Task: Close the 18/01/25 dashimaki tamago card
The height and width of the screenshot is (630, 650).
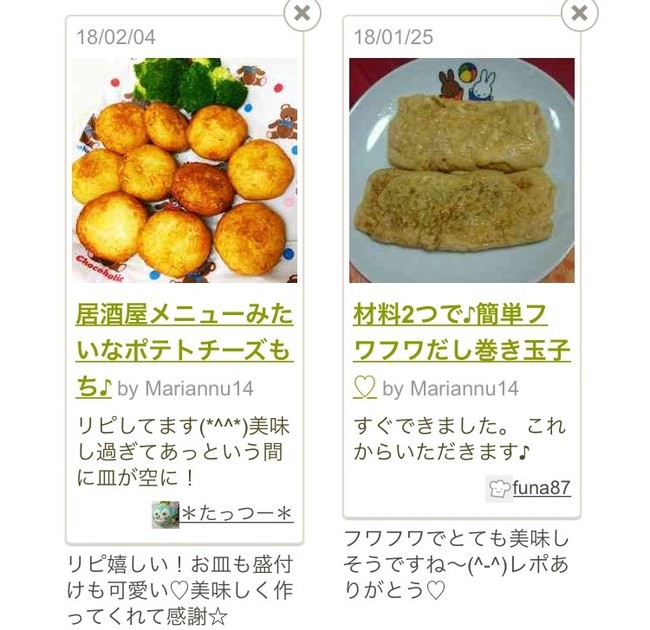Action: pyautogui.click(x=579, y=13)
